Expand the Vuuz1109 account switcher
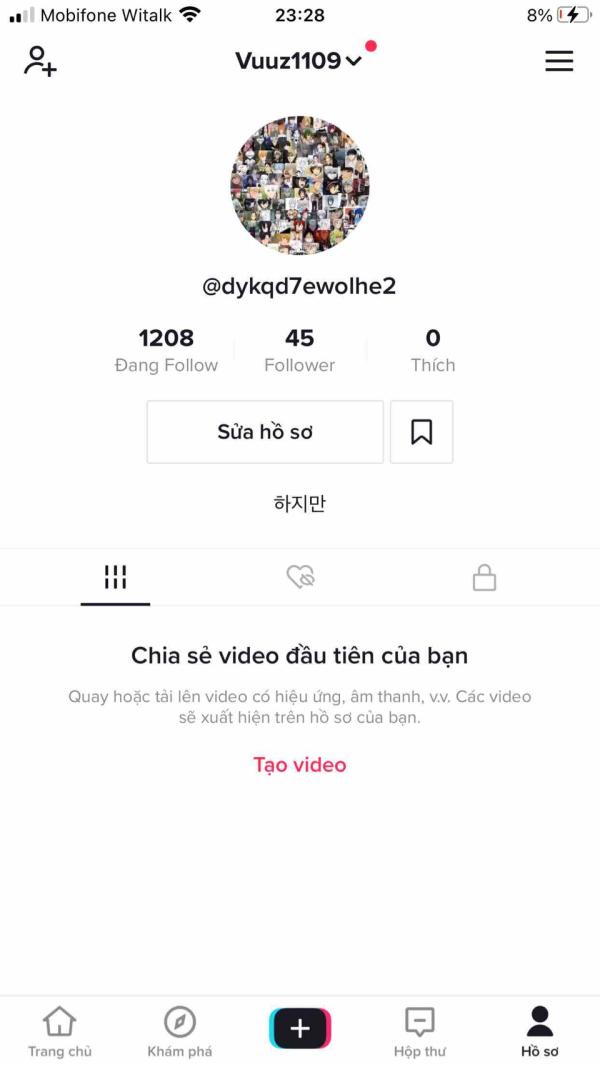This screenshot has width=600, height=1067. [x=299, y=61]
